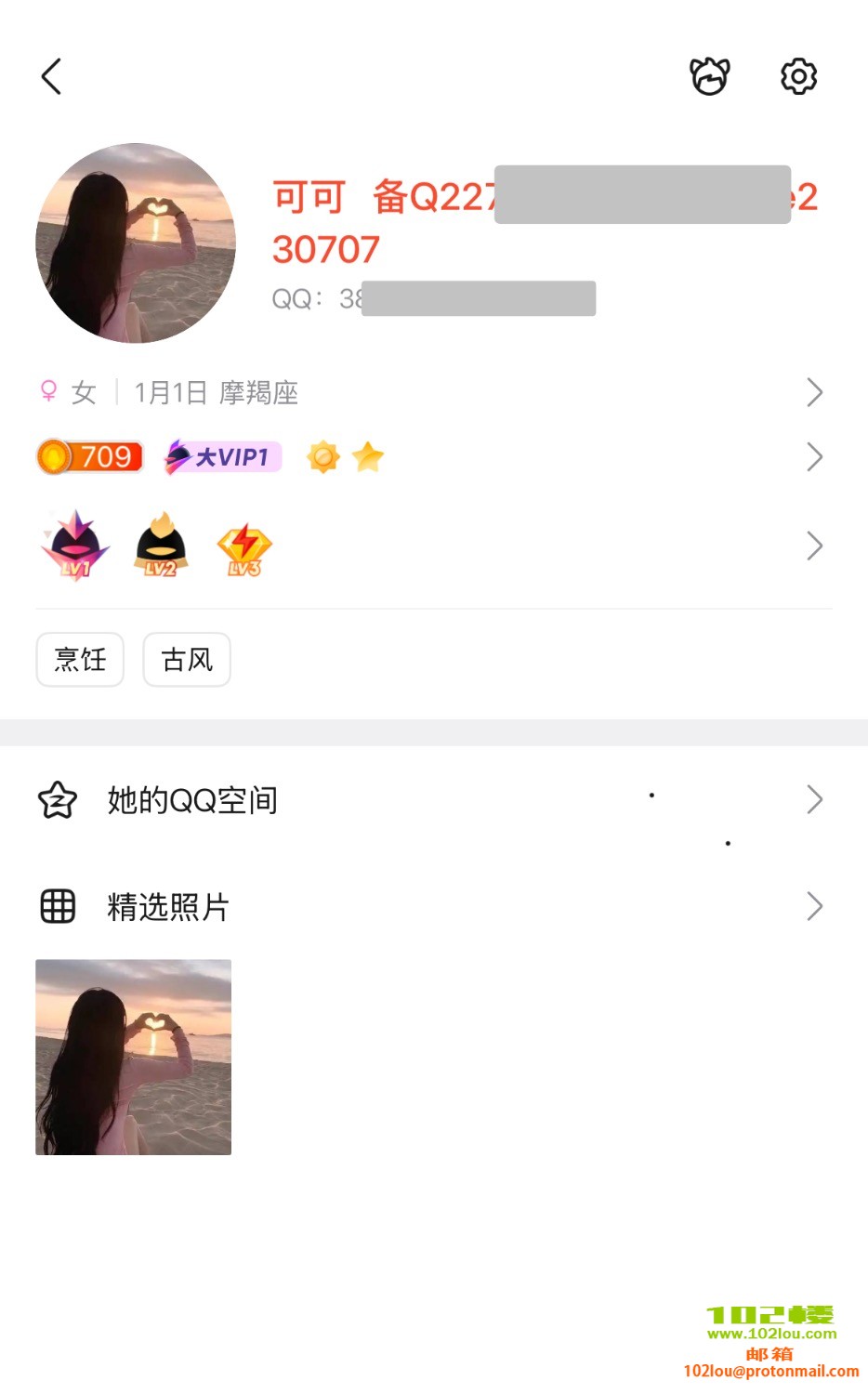The width and height of the screenshot is (868, 1394).
Task: Select the 烹饪 tag chip
Action: point(80,660)
